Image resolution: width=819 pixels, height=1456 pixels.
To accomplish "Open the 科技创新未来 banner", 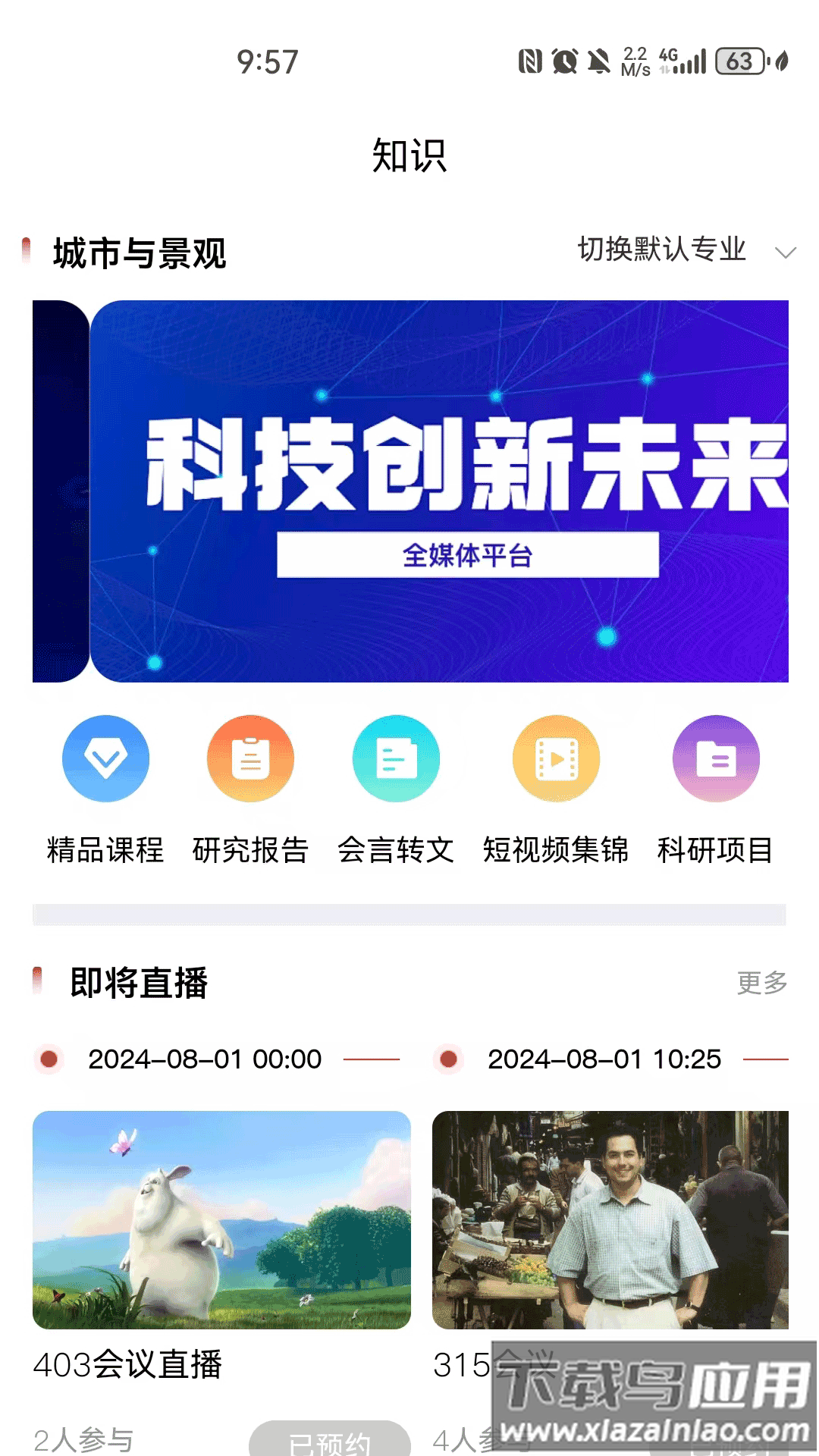I will (438, 491).
